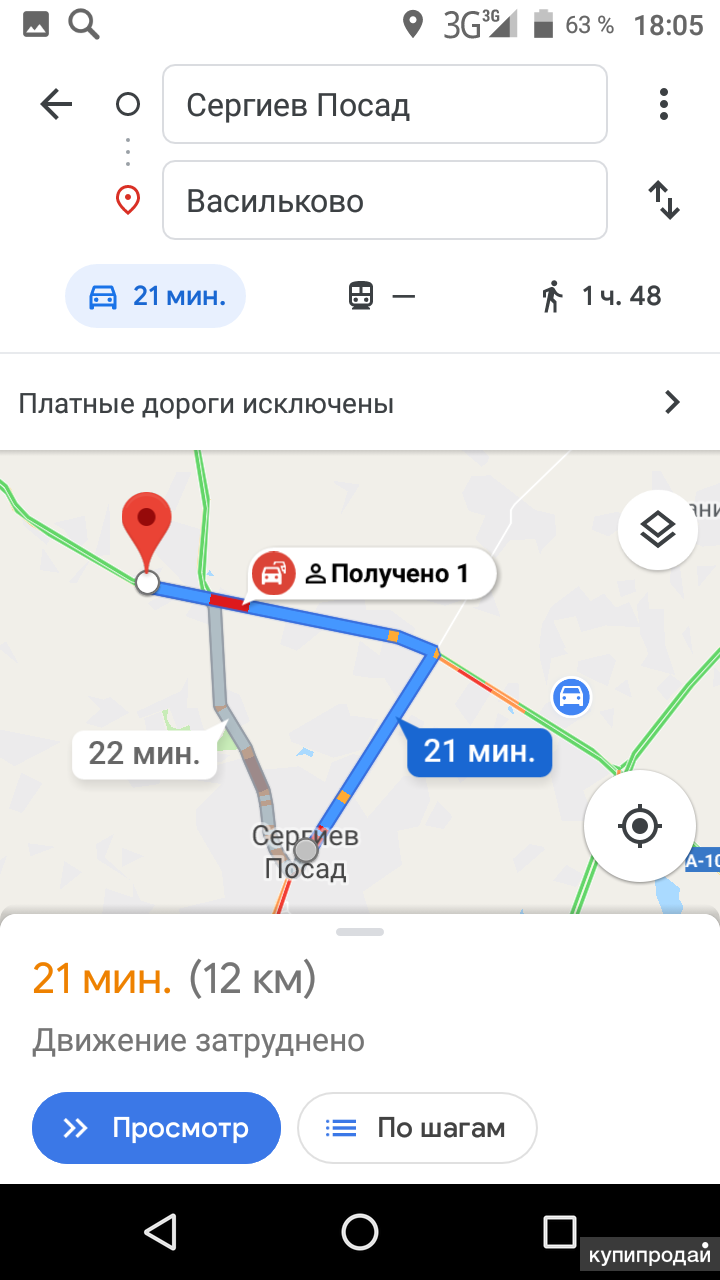Open recent apps from the navigation bar

coord(559,1232)
